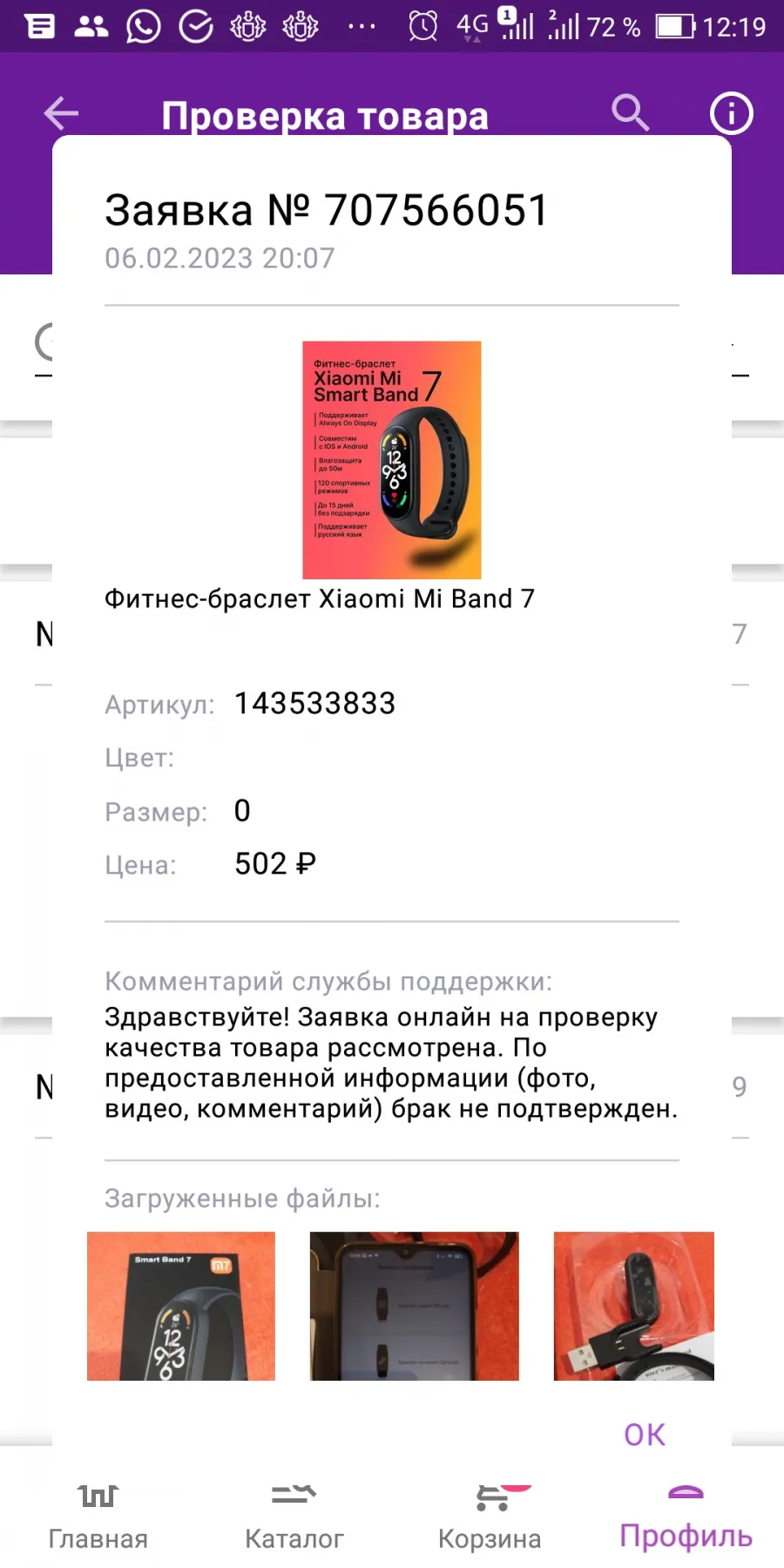Switch to the Главная tab
This screenshot has width=784, height=1568.
(98, 1517)
